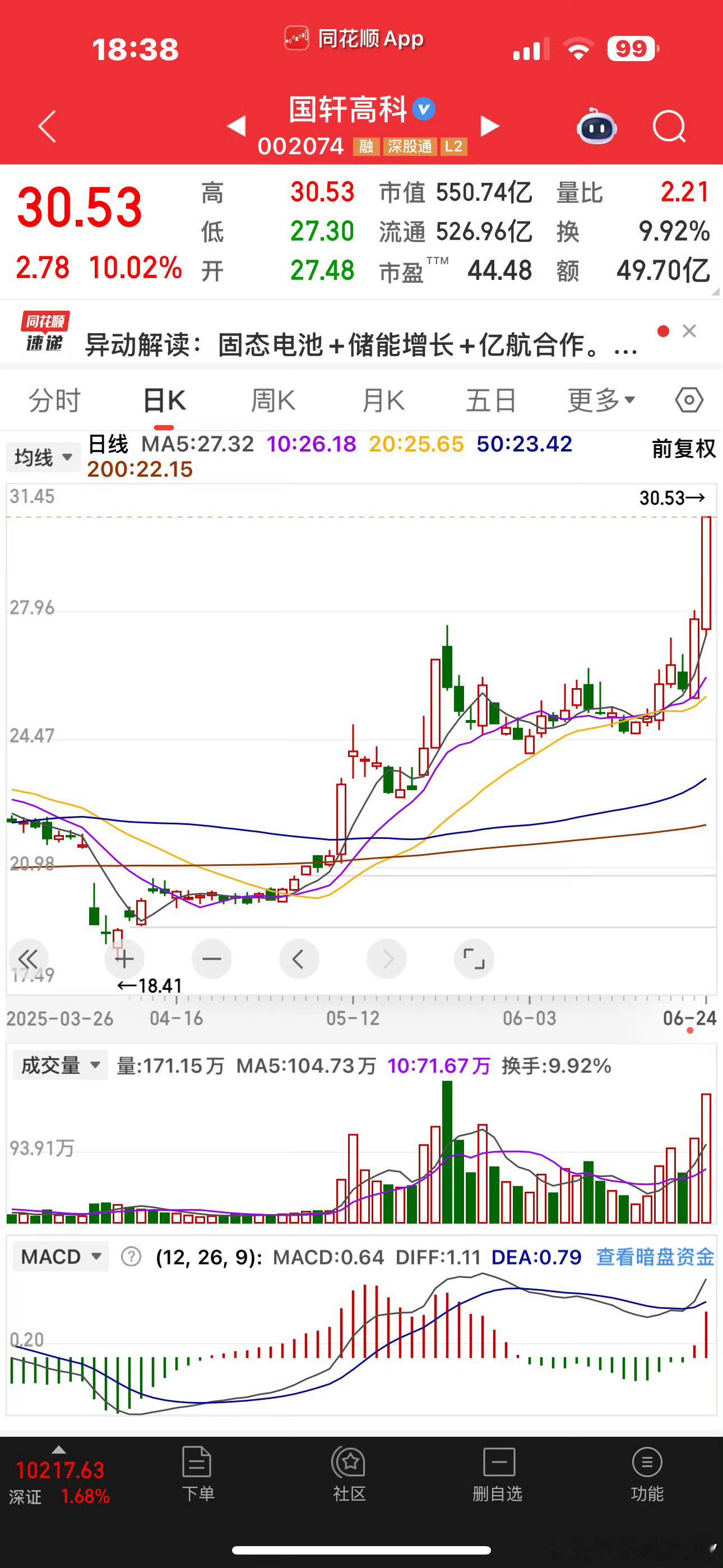Open the 成交量 indicator dropdown

[x=59, y=1065]
